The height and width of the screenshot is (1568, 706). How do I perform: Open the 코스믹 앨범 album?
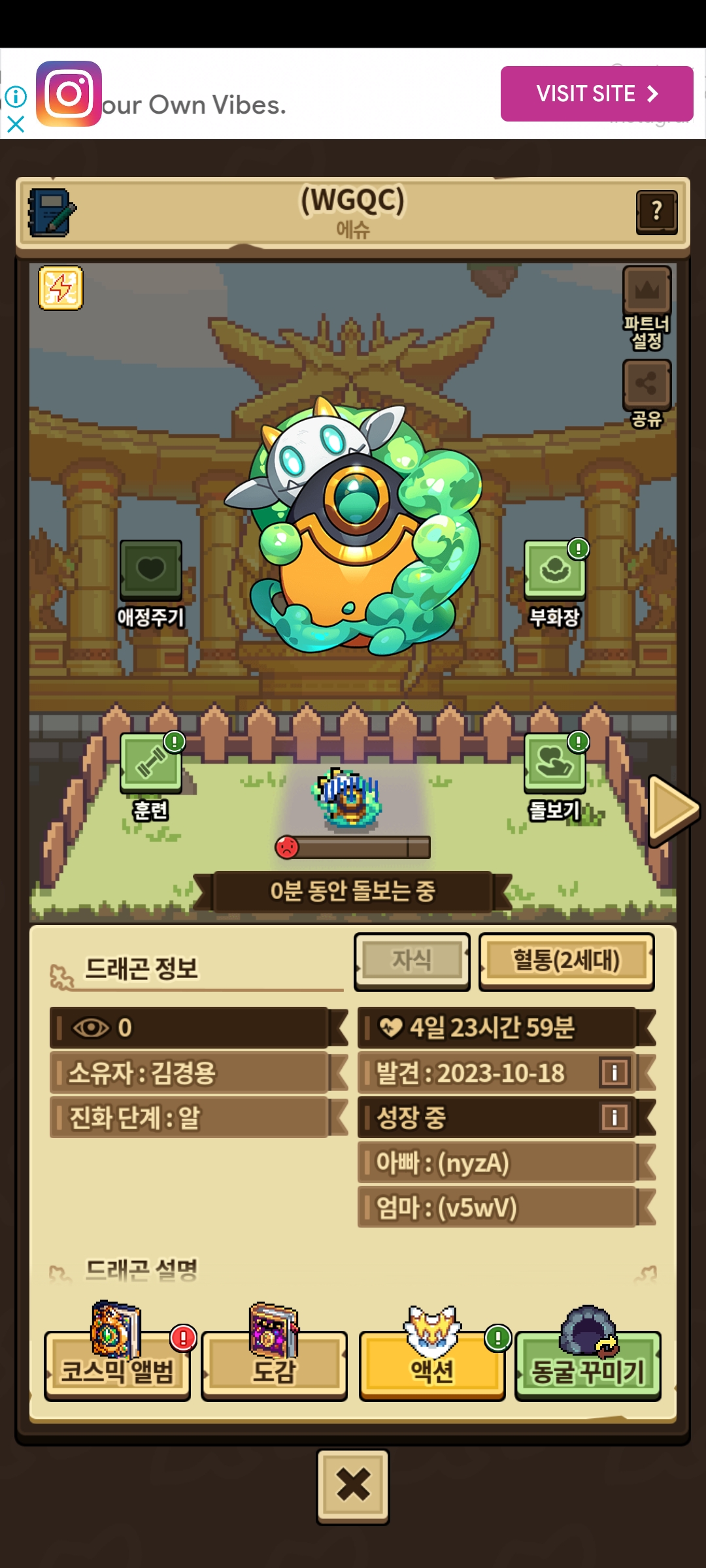118,1365
